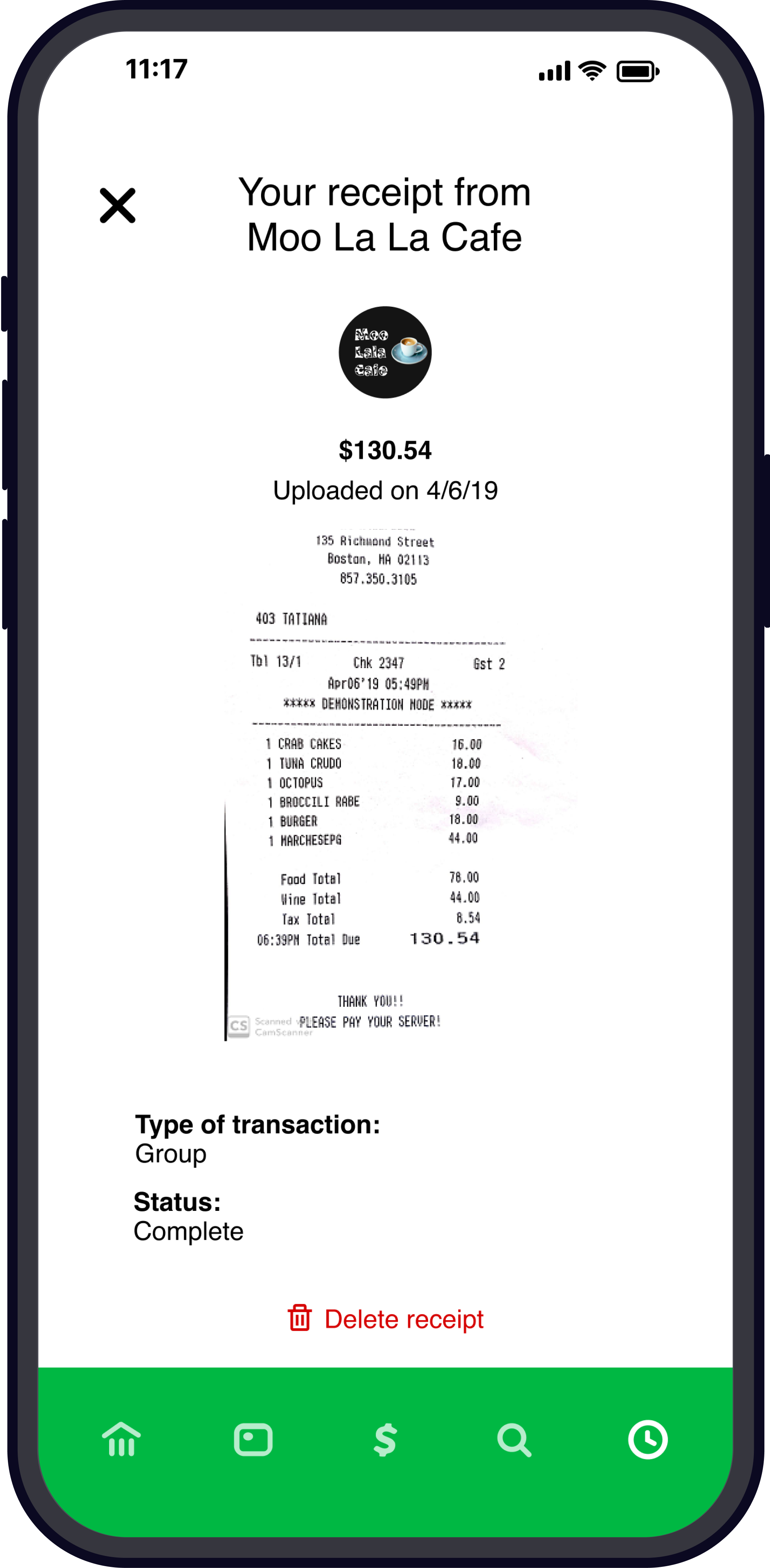The width and height of the screenshot is (770, 1568).
Task: Open the scanned receipt image
Action: (385, 784)
